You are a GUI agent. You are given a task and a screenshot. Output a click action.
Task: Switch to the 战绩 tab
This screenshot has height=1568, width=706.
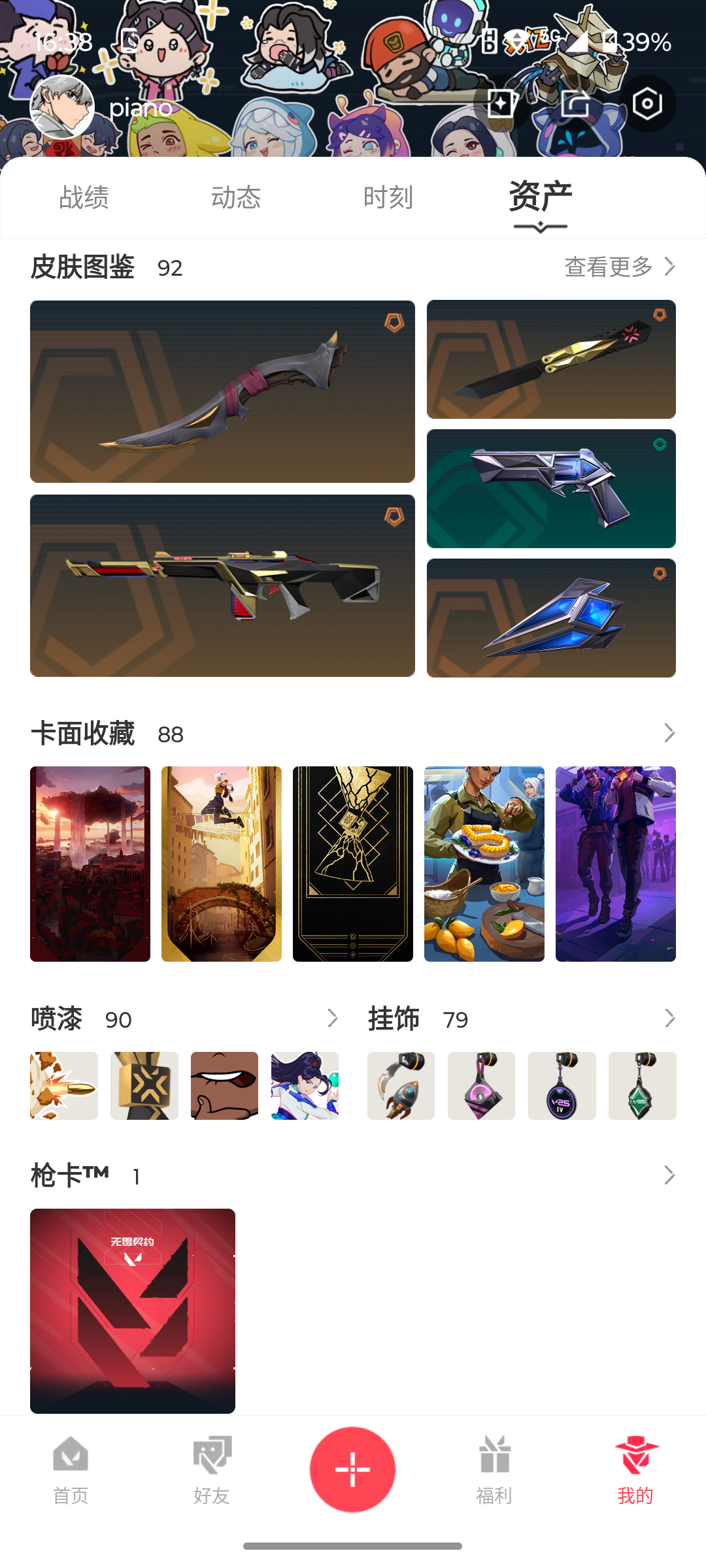[x=84, y=197]
